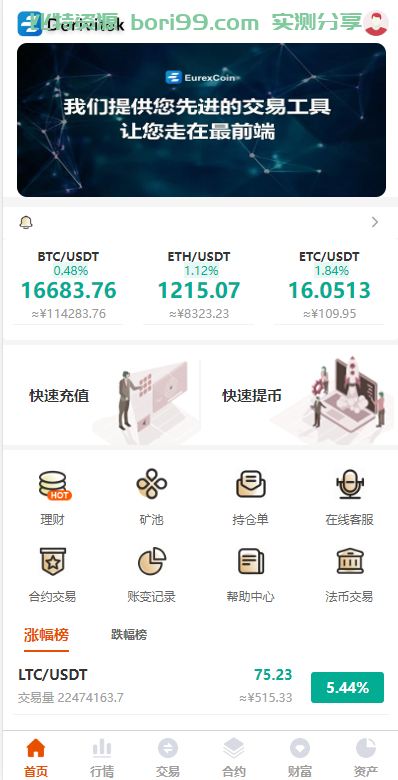Open 快速充值 quick deposit

click(101, 396)
